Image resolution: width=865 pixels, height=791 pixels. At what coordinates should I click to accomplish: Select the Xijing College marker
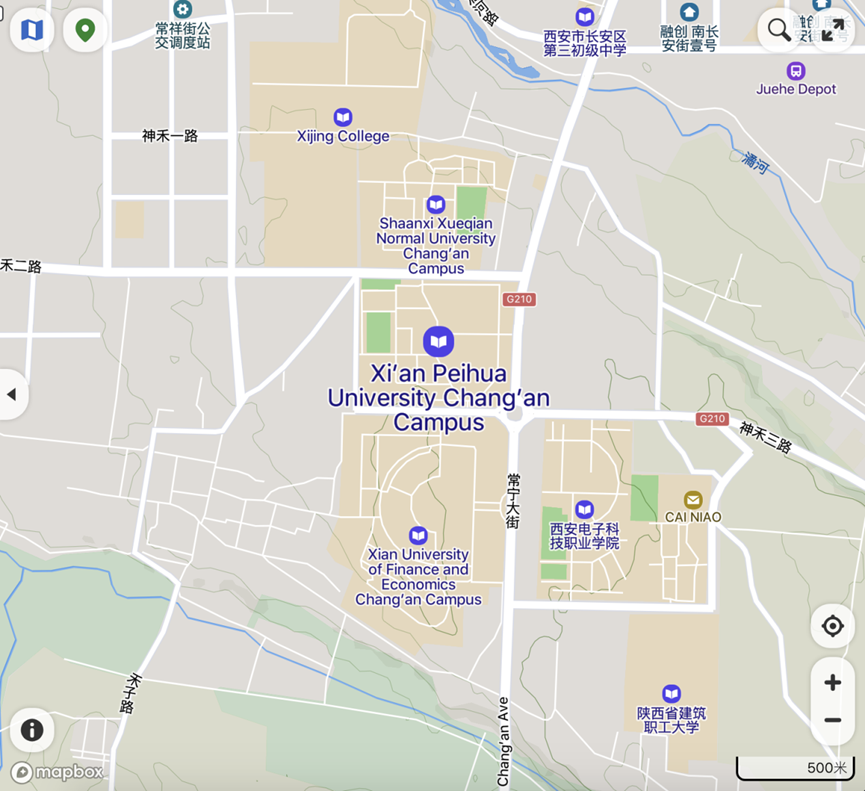coord(343,118)
